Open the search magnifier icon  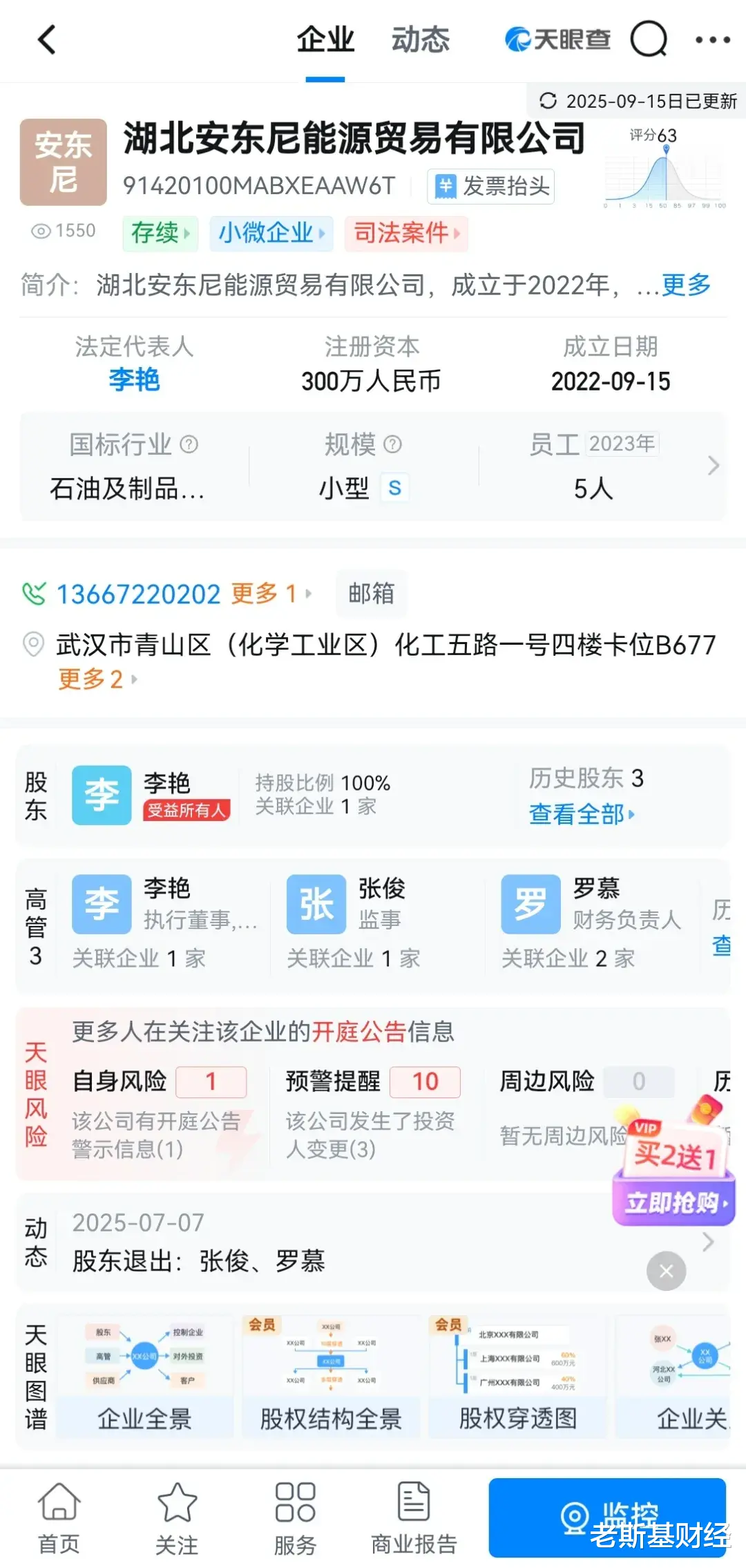pos(649,39)
